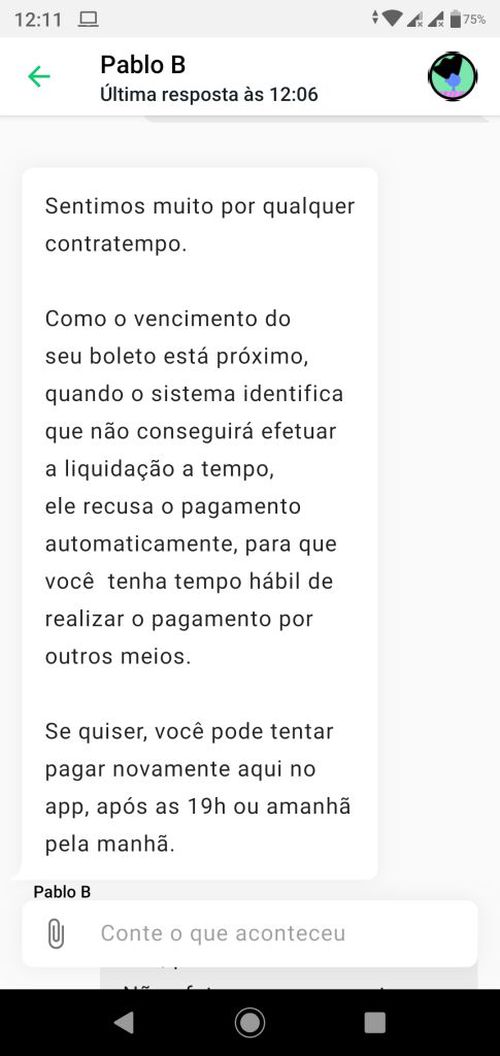This screenshot has width=500, height=1056.
Task: Open recent apps from navigation bar
Action: pos(375,1022)
